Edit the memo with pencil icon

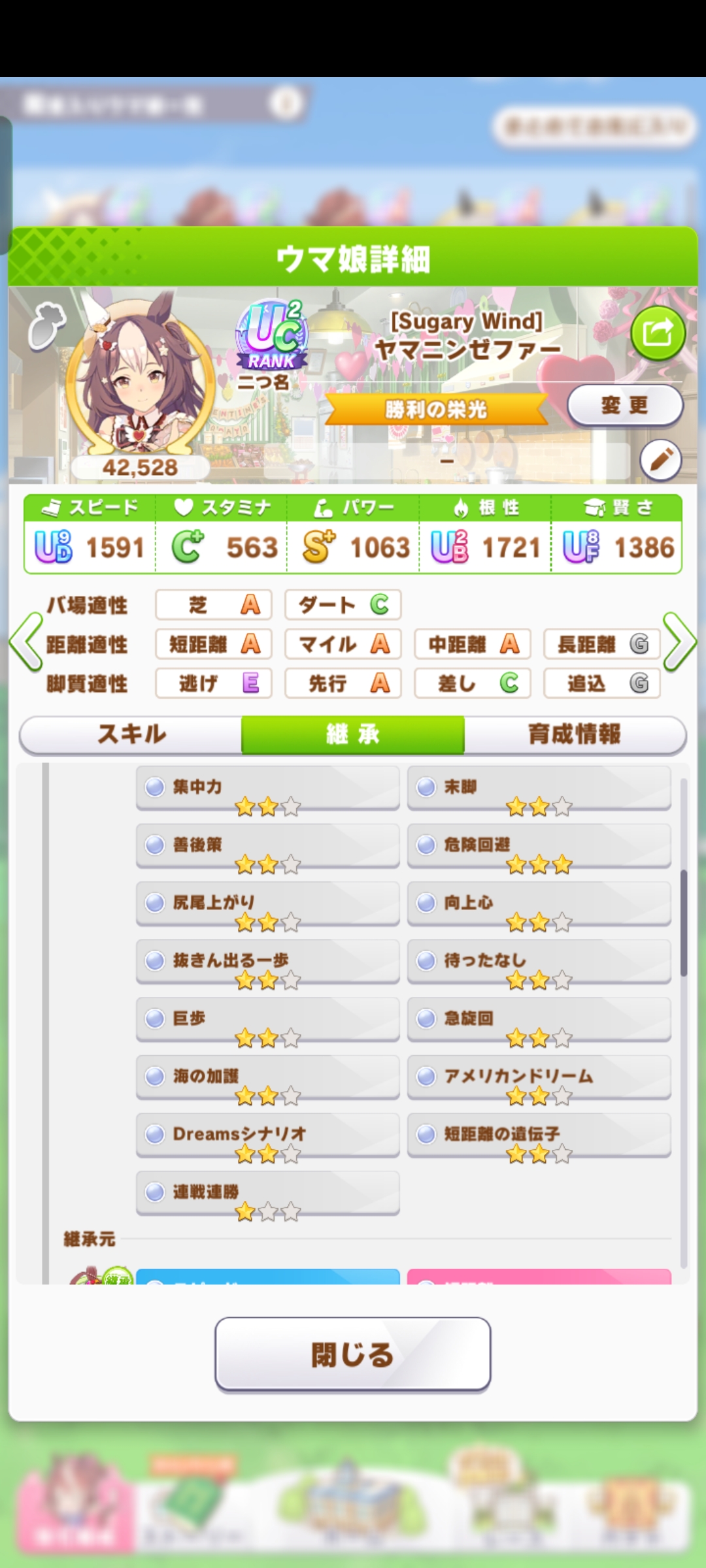(660, 460)
